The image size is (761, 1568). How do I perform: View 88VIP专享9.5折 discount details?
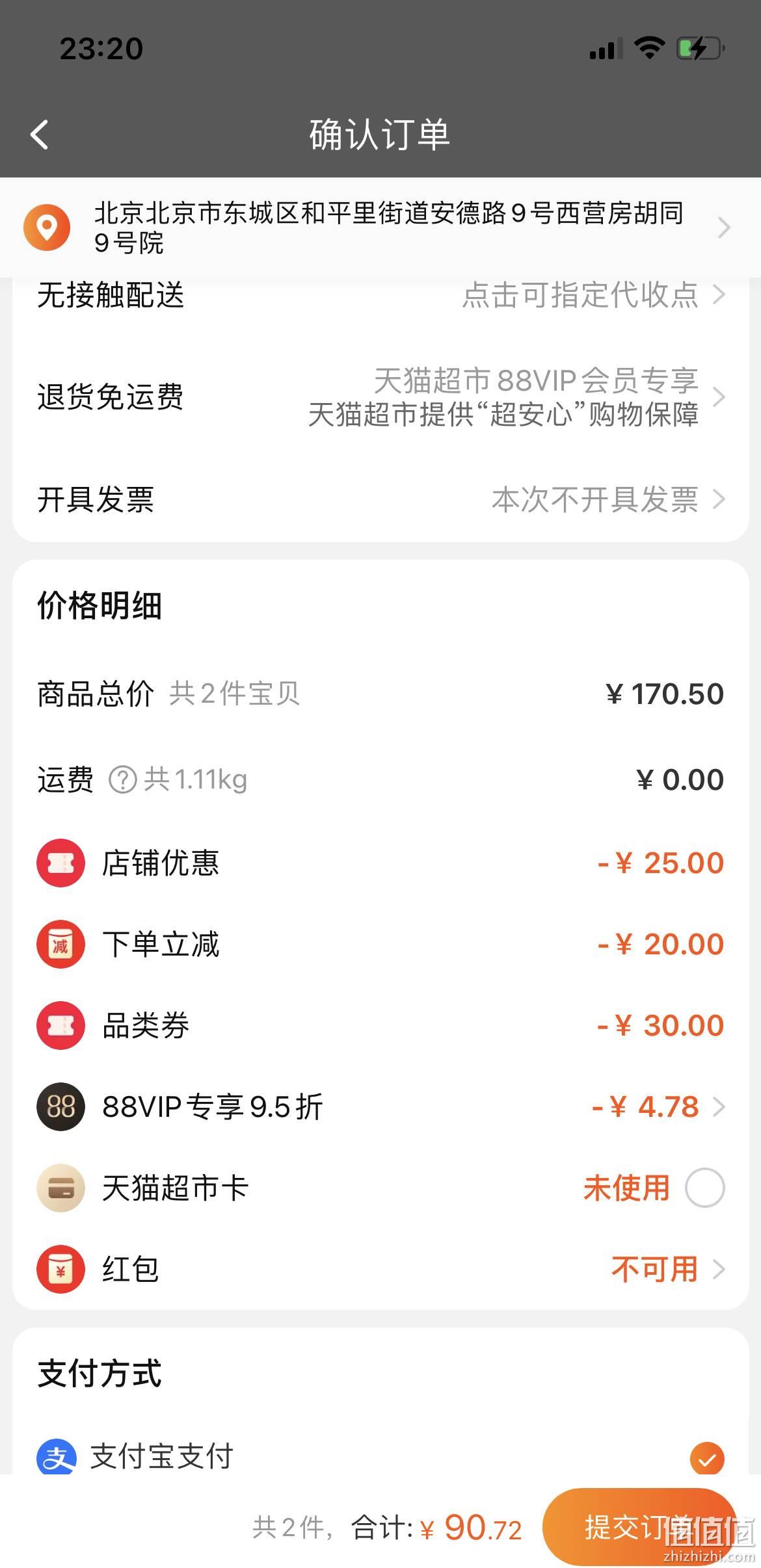(x=380, y=1106)
